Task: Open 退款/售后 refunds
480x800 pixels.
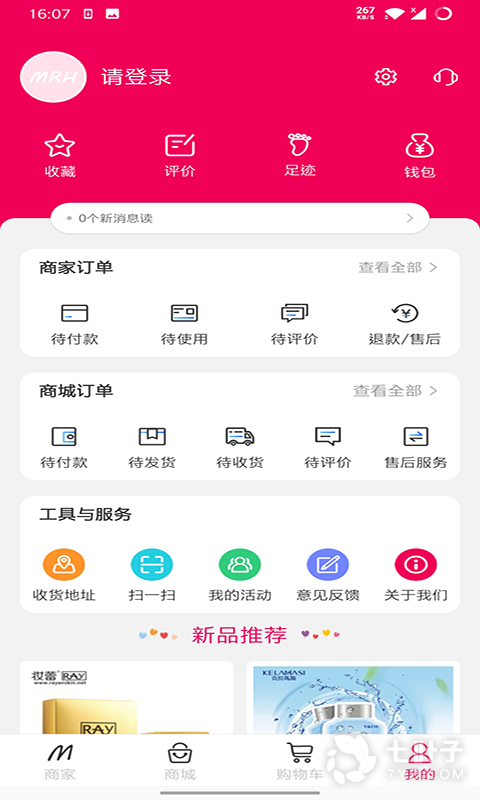Action: 405,324
